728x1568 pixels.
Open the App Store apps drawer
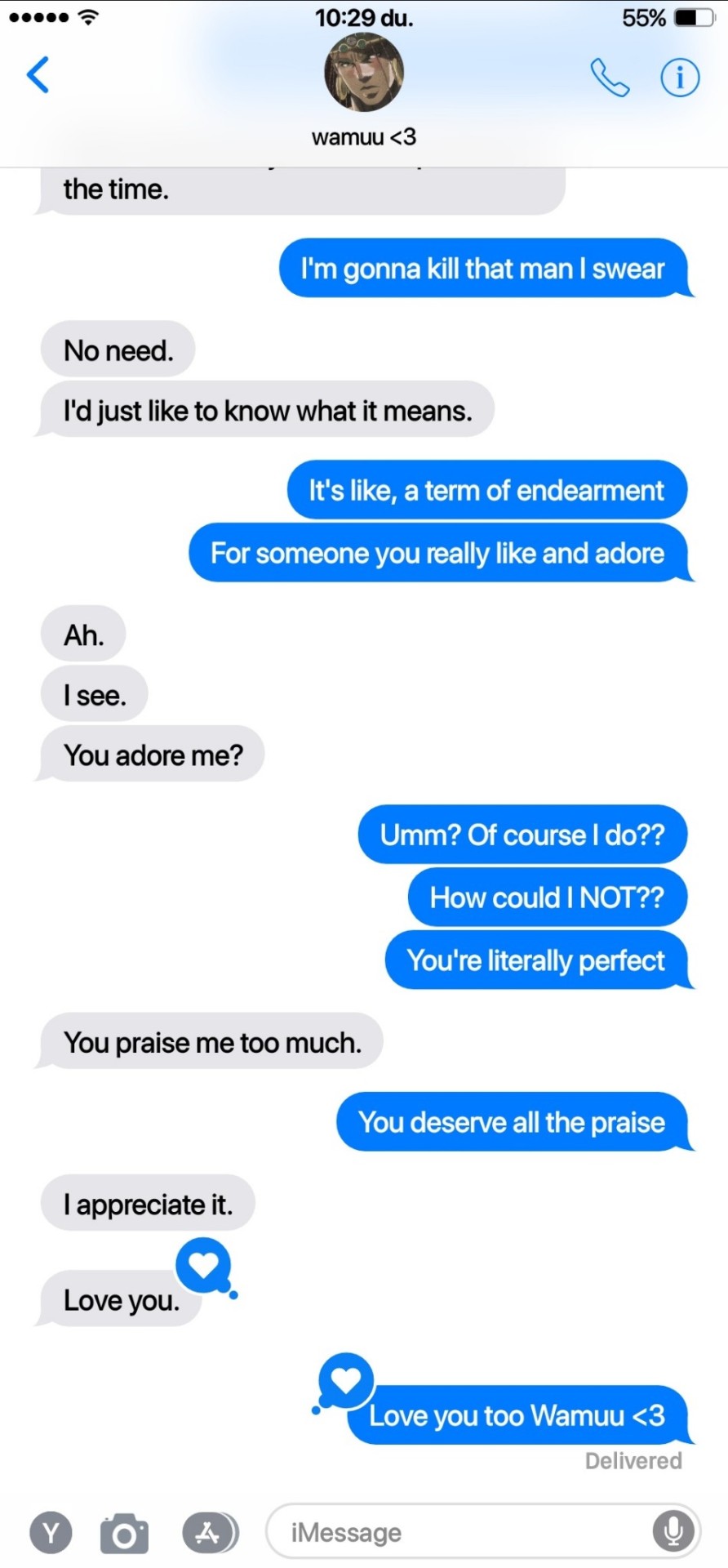click(209, 1532)
